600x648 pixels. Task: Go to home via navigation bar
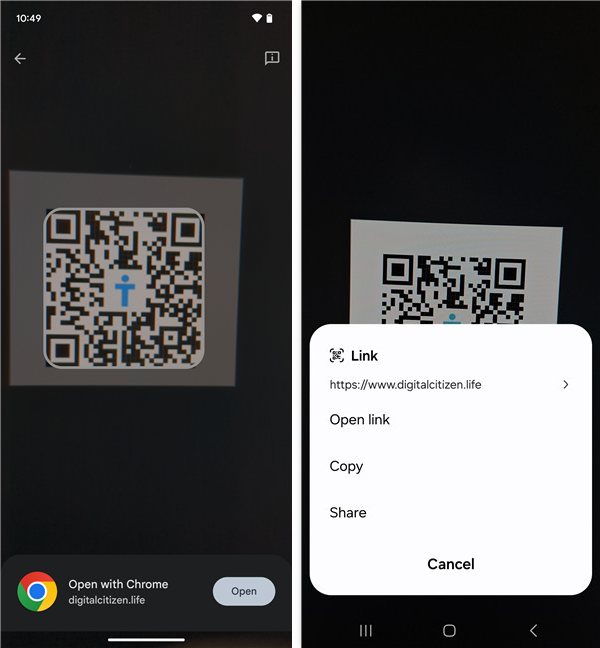pos(449,630)
